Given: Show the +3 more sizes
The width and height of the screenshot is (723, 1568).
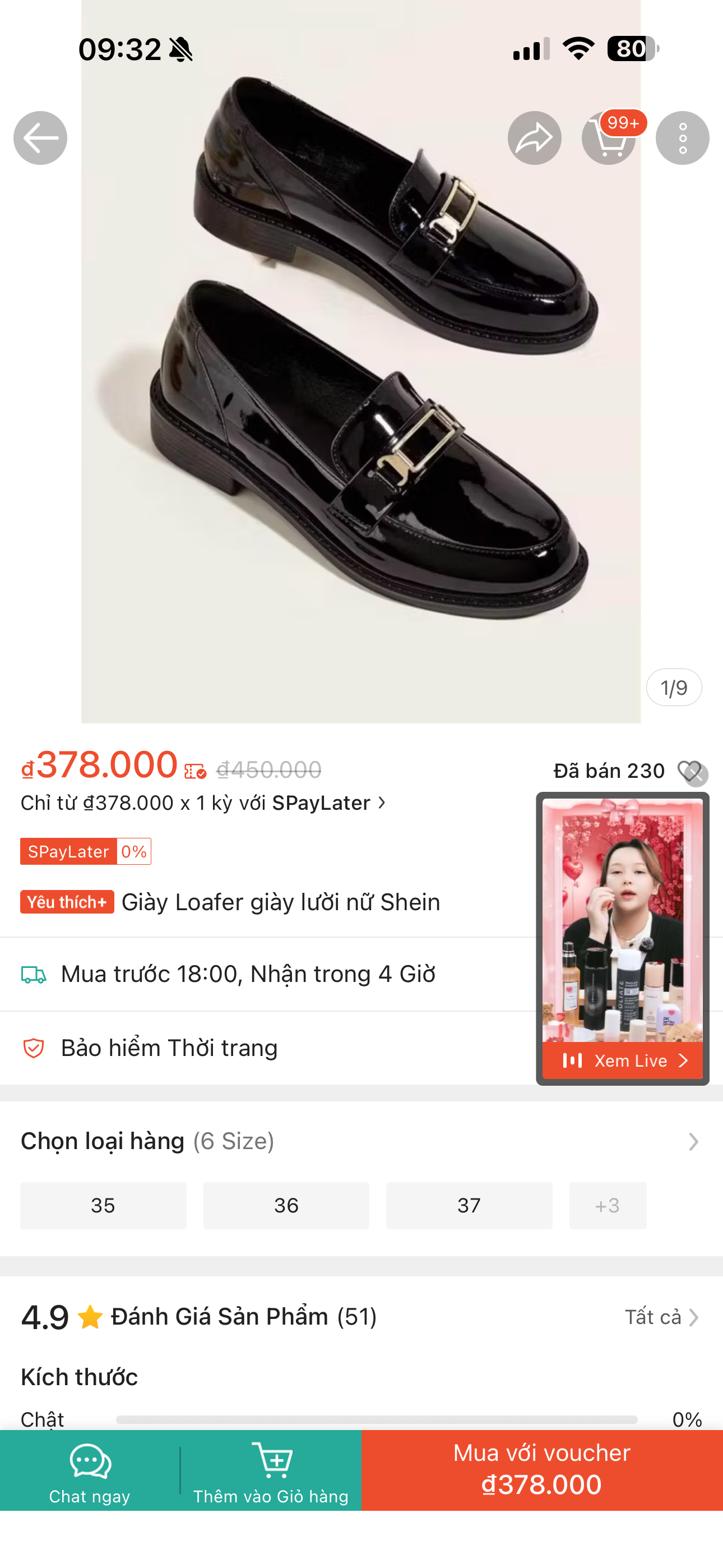Looking at the screenshot, I should tap(608, 1205).
